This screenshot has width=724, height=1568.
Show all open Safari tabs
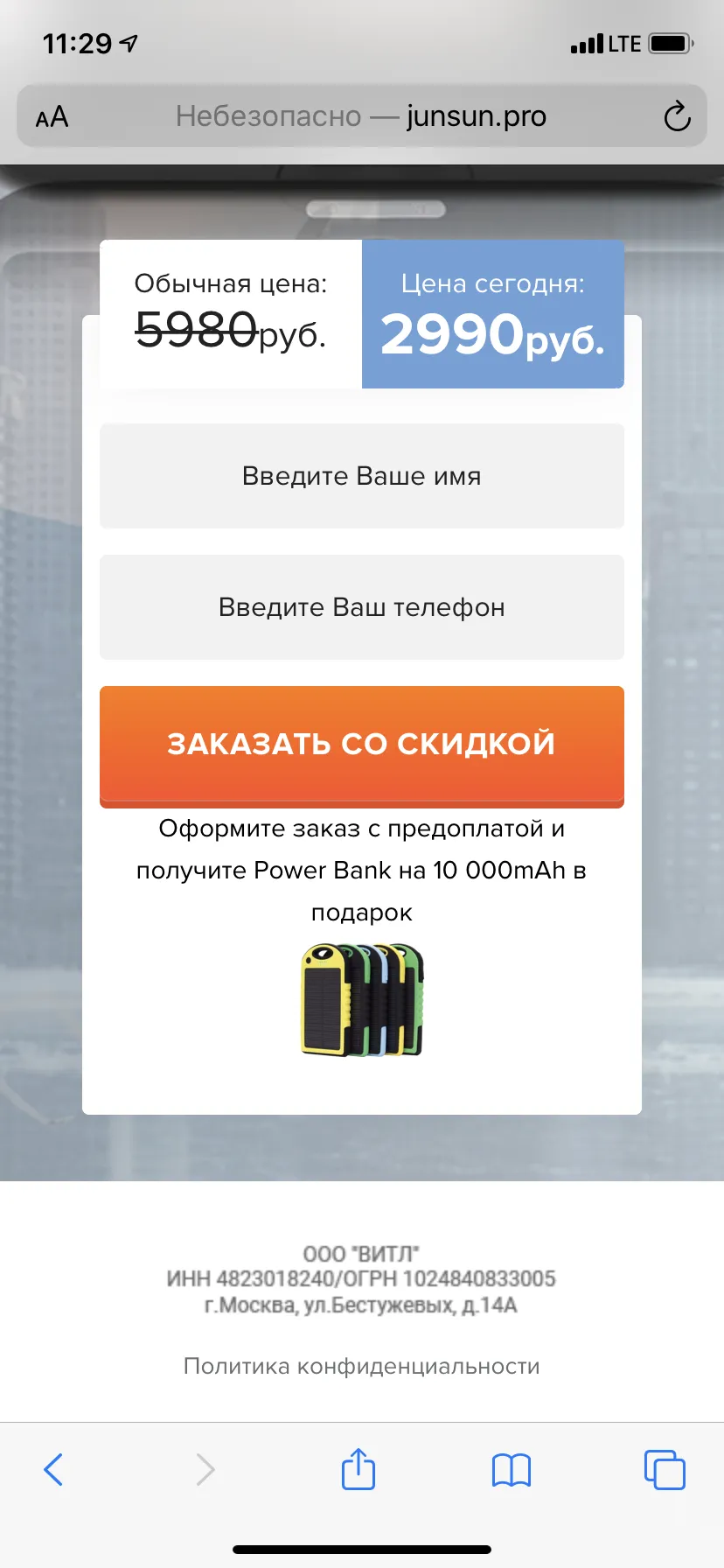click(x=665, y=1469)
